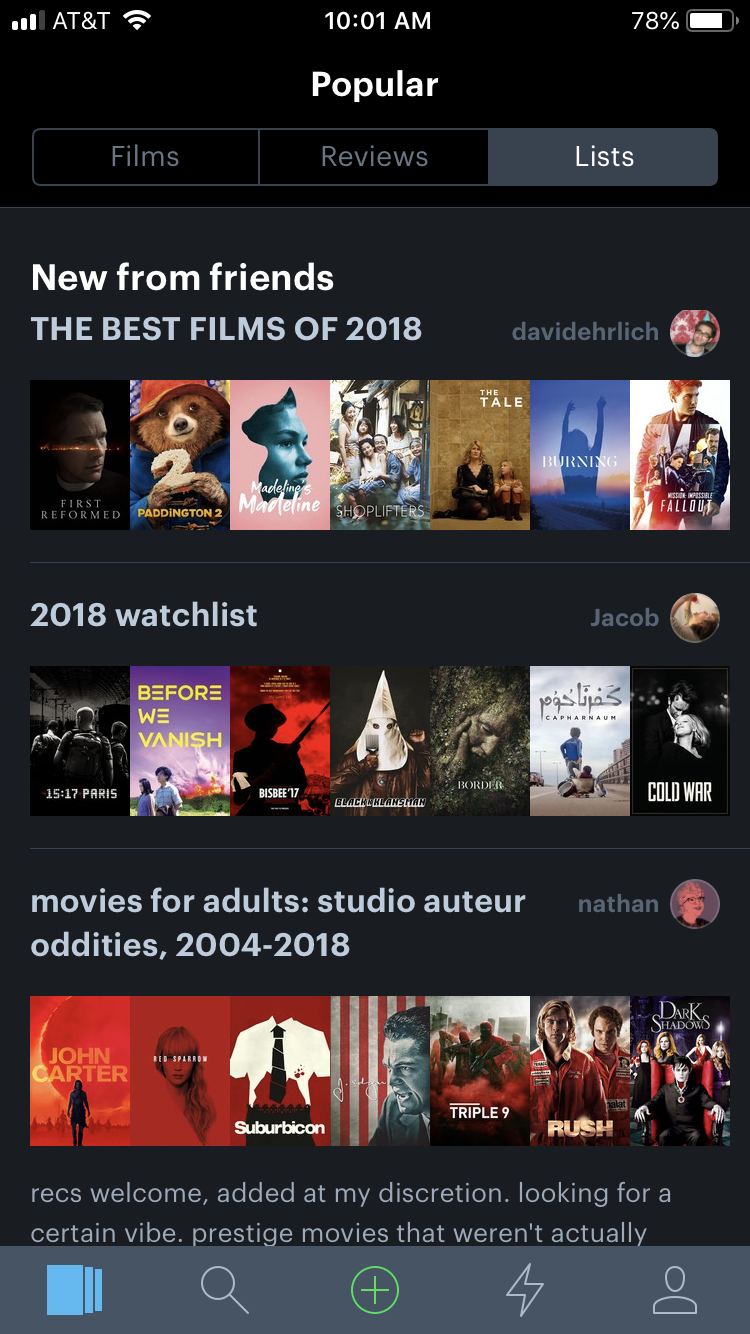Open The Best Films of 2018 list
750x1334 pixels.
pyautogui.click(x=226, y=329)
